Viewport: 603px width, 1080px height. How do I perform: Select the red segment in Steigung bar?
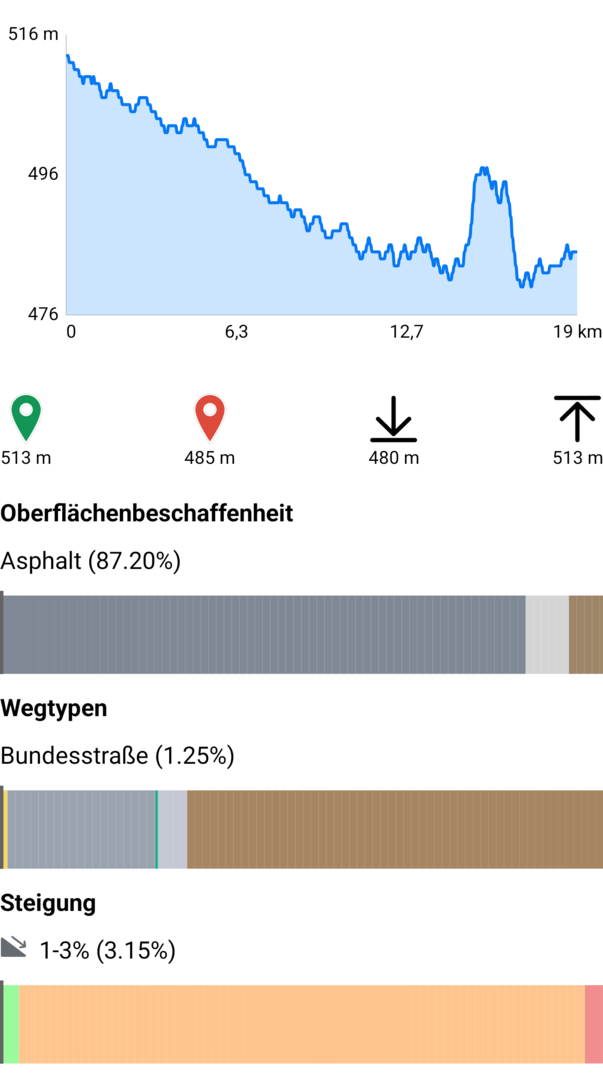(x=594, y=1023)
